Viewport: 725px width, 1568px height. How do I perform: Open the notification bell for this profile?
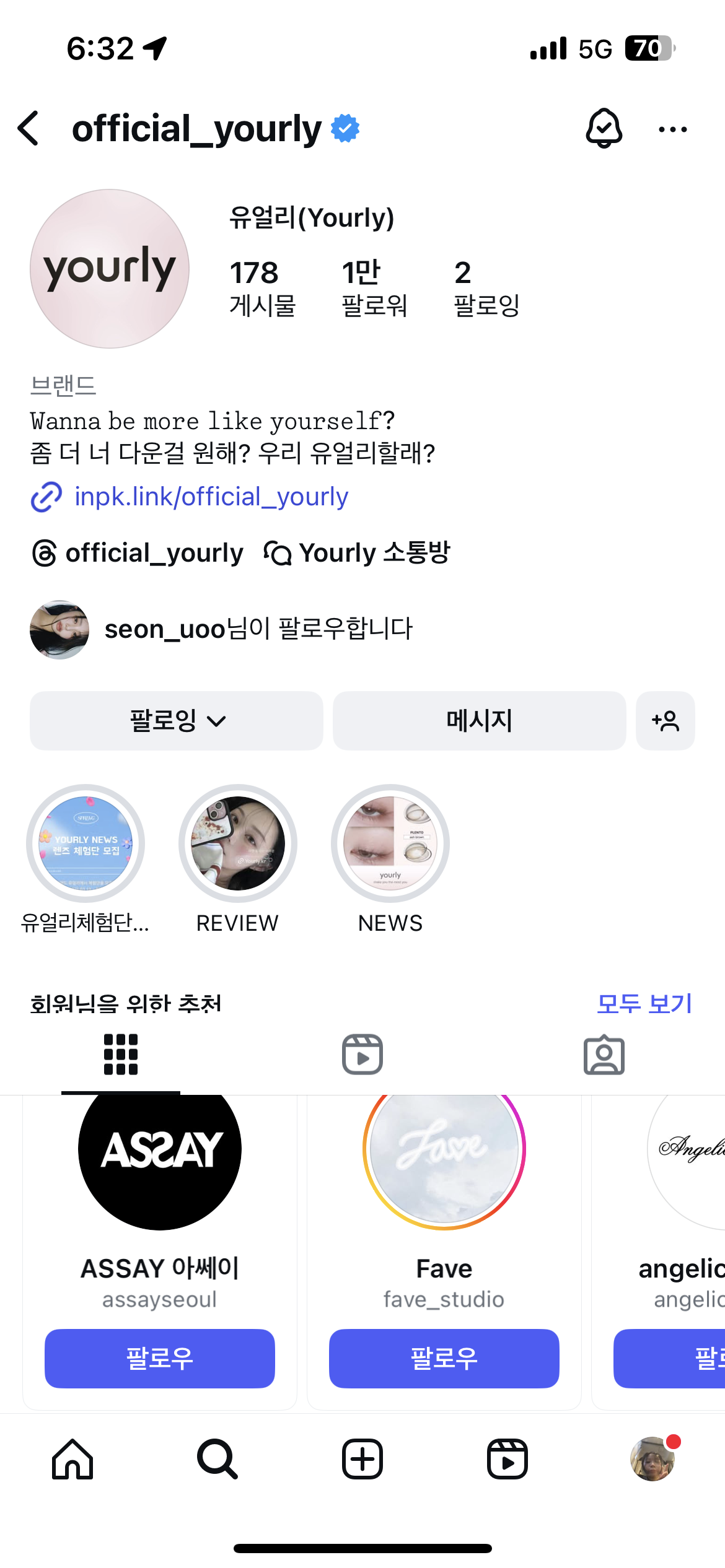tap(604, 129)
